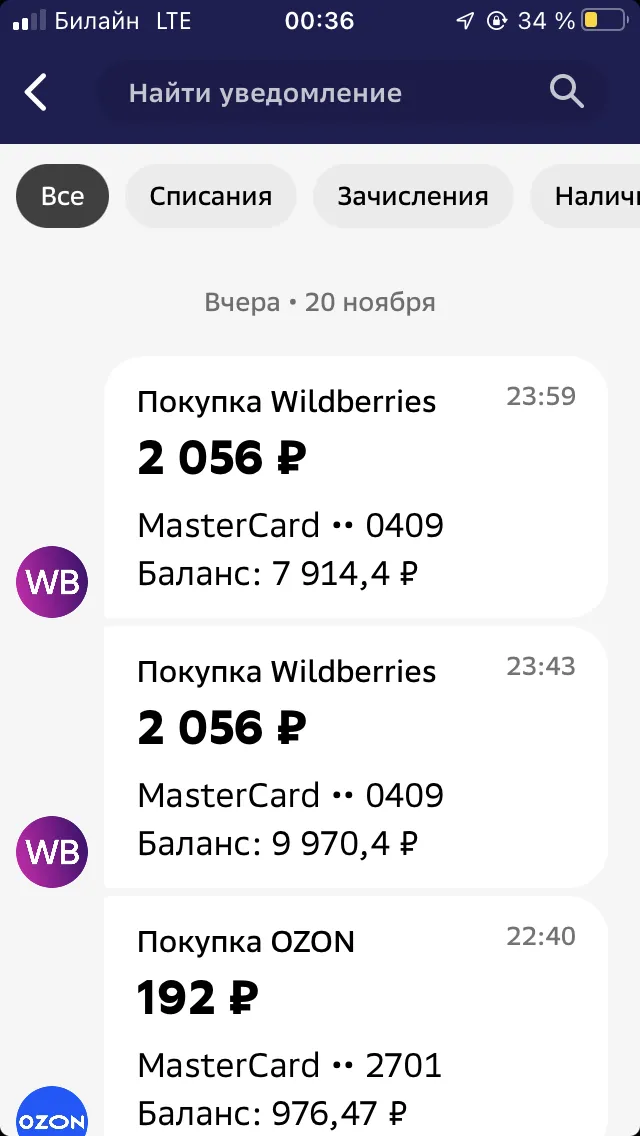Image resolution: width=640 pixels, height=1136 pixels.
Task: Go back using the top arrow
Action: (x=36, y=93)
